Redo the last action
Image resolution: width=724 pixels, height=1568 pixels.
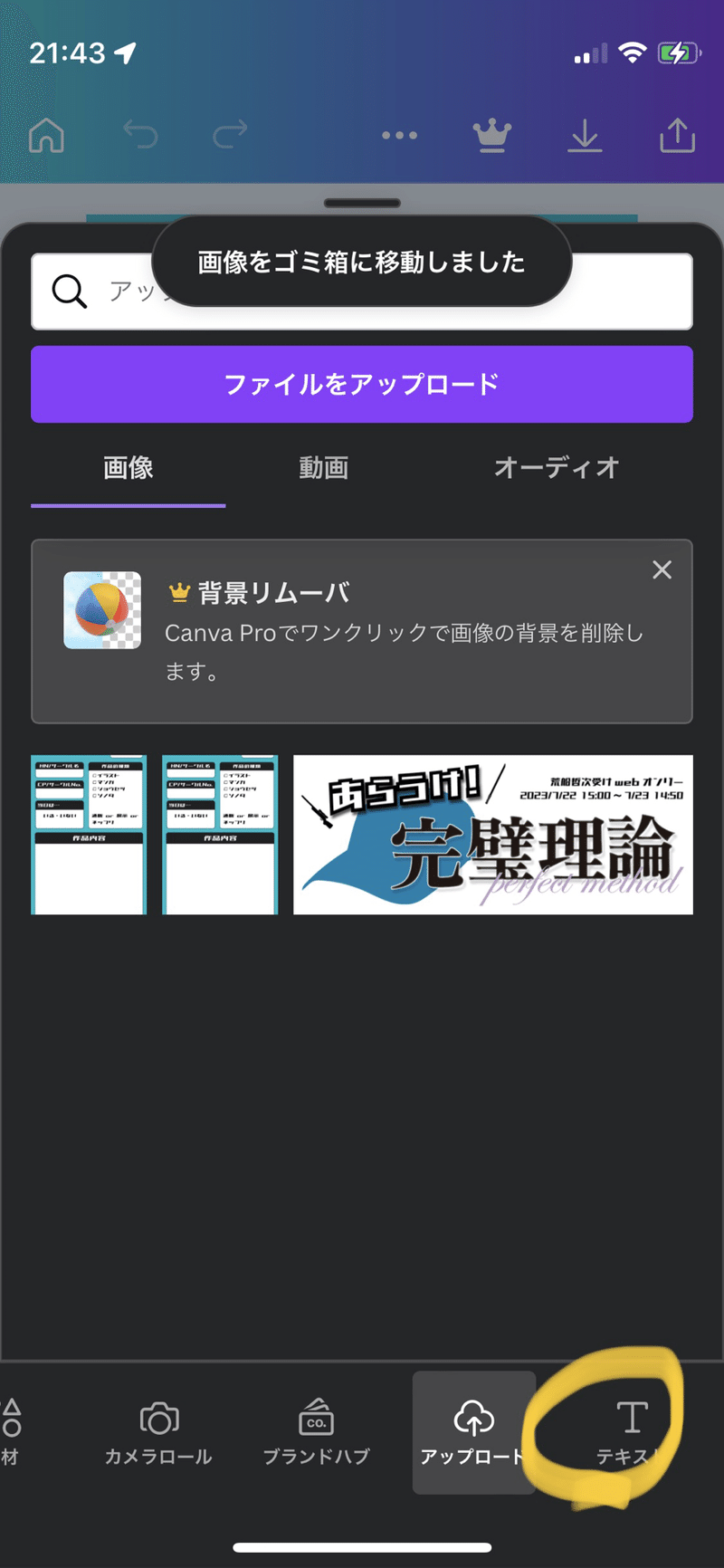230,136
